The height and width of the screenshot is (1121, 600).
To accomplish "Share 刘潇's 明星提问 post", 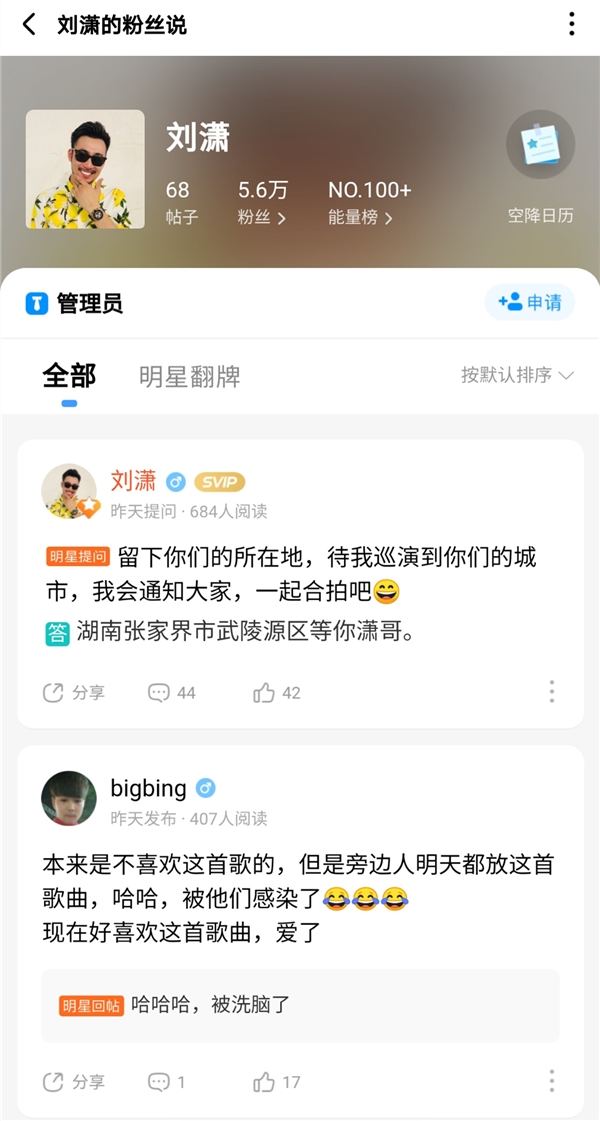I will tap(74, 692).
